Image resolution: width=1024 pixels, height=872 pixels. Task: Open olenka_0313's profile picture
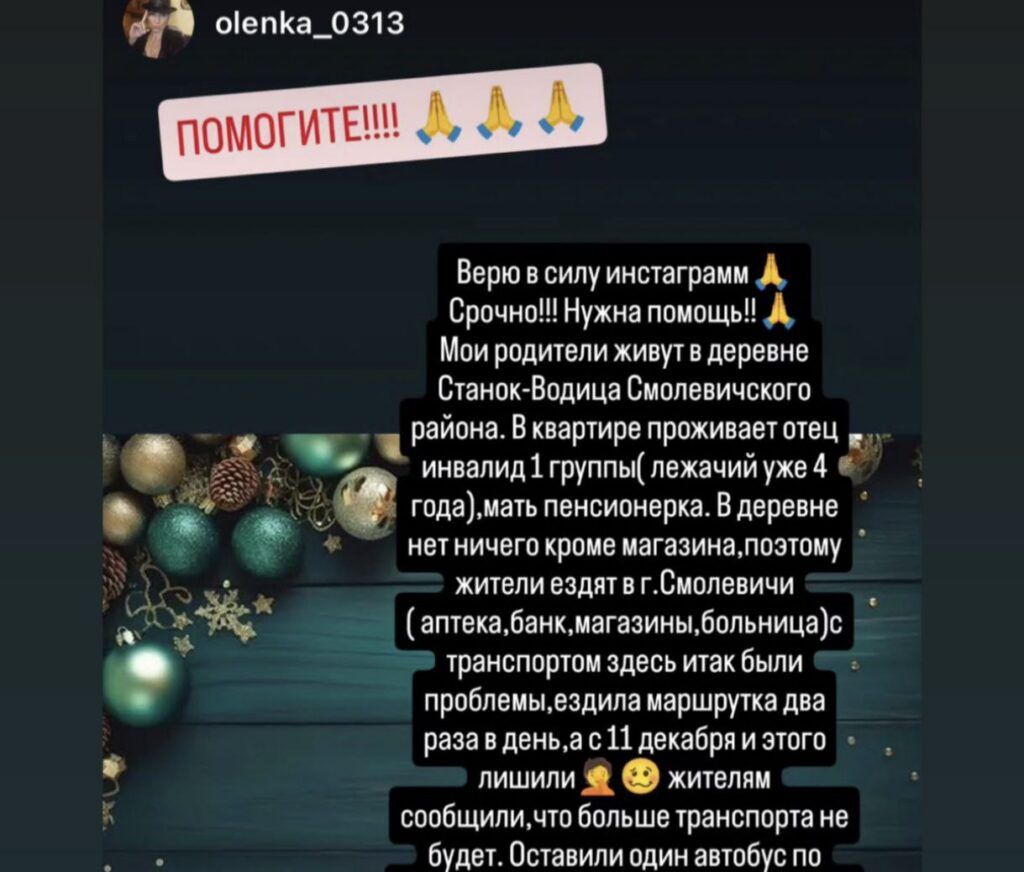pos(157,26)
